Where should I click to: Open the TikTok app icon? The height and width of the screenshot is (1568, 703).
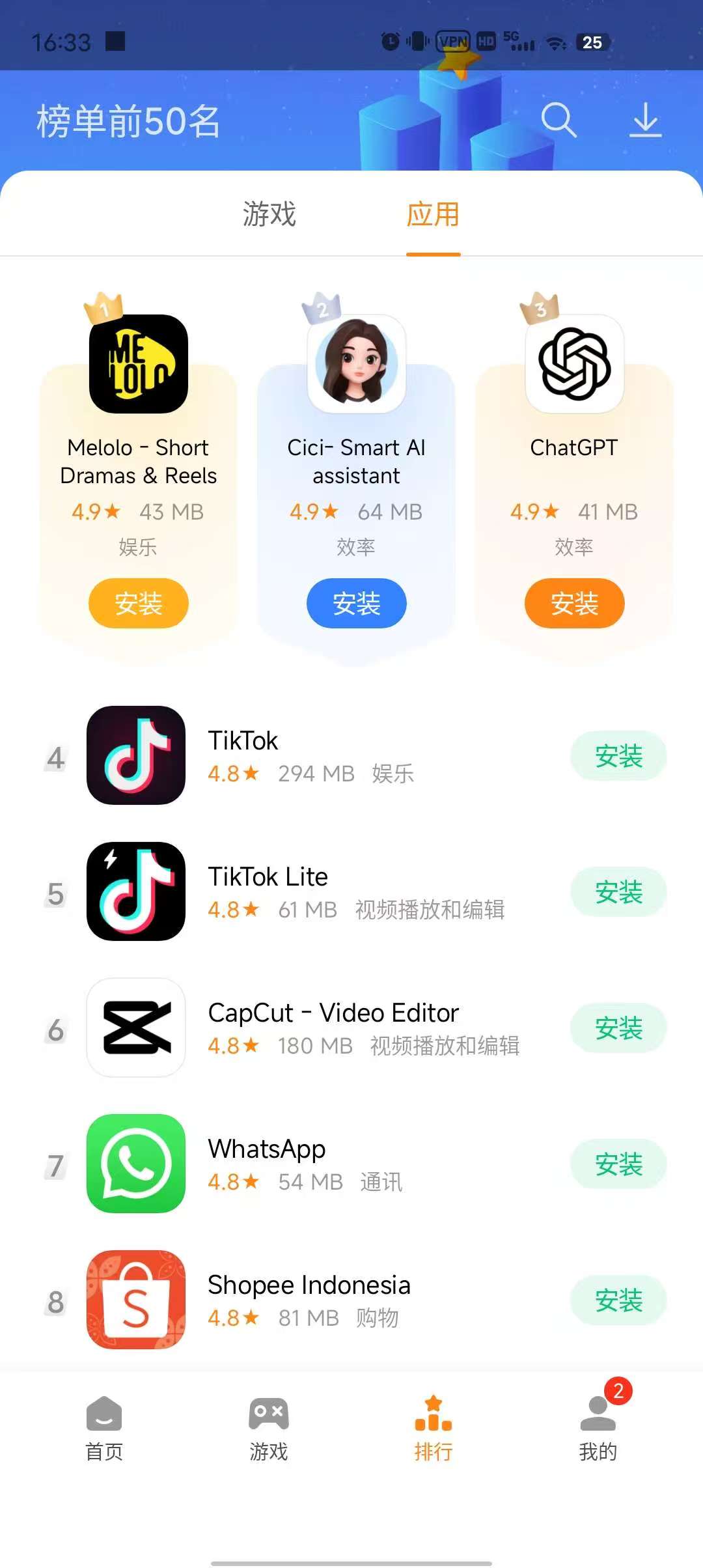pos(135,756)
